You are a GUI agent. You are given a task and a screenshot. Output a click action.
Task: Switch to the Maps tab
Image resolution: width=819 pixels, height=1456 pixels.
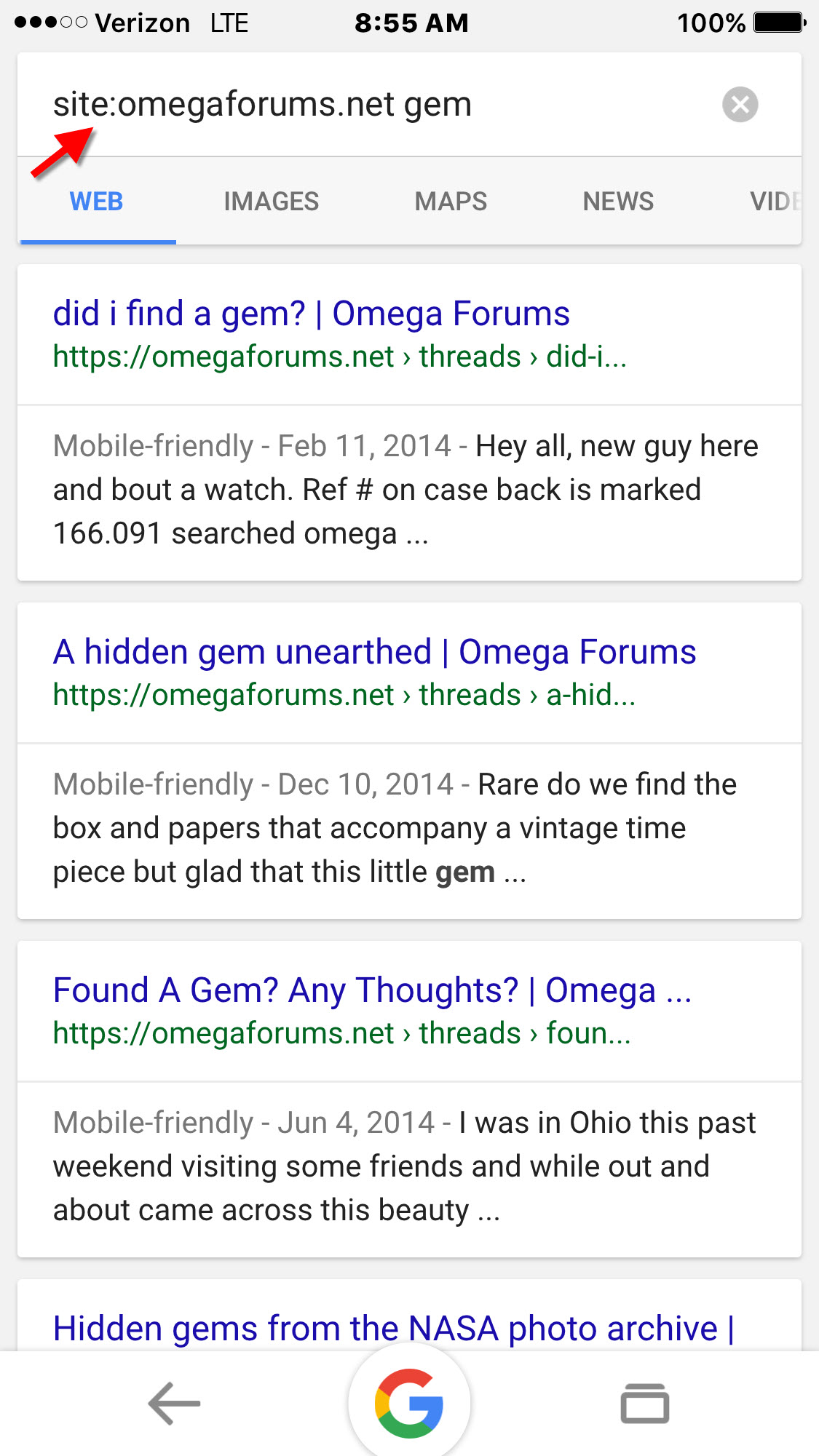tap(451, 202)
